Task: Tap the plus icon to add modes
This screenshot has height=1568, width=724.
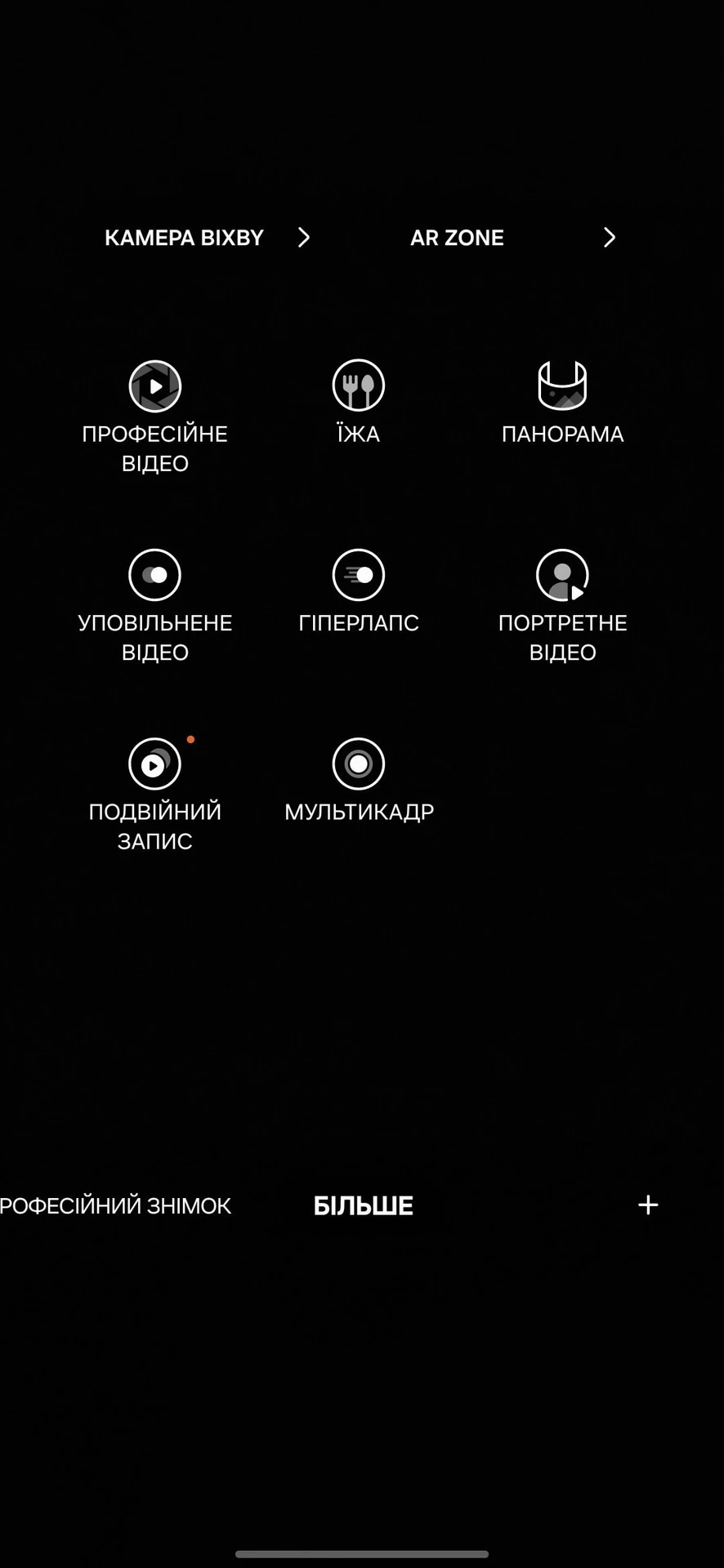Action: click(x=648, y=1205)
